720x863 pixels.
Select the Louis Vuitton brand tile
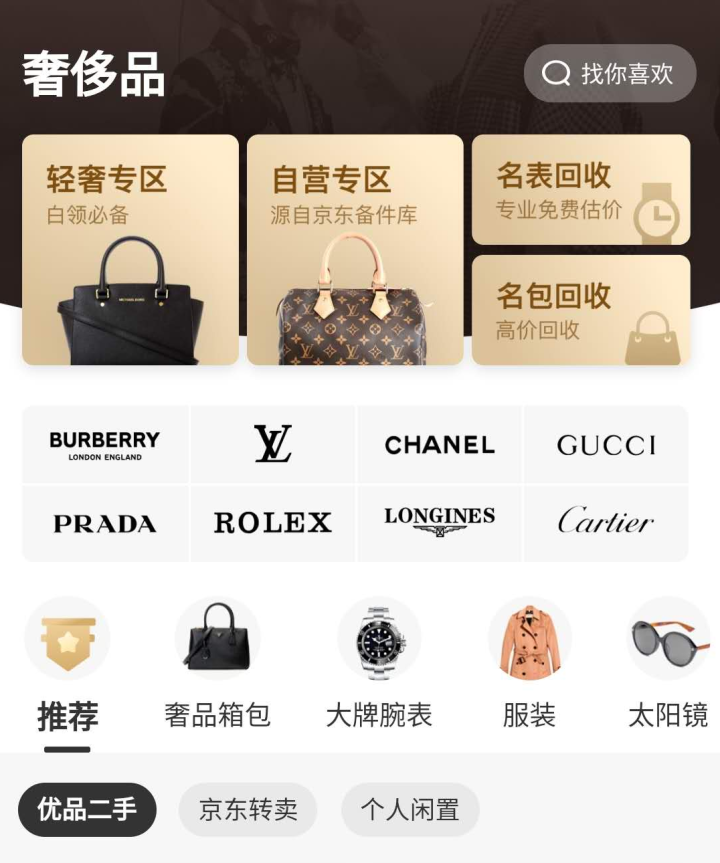click(272, 445)
